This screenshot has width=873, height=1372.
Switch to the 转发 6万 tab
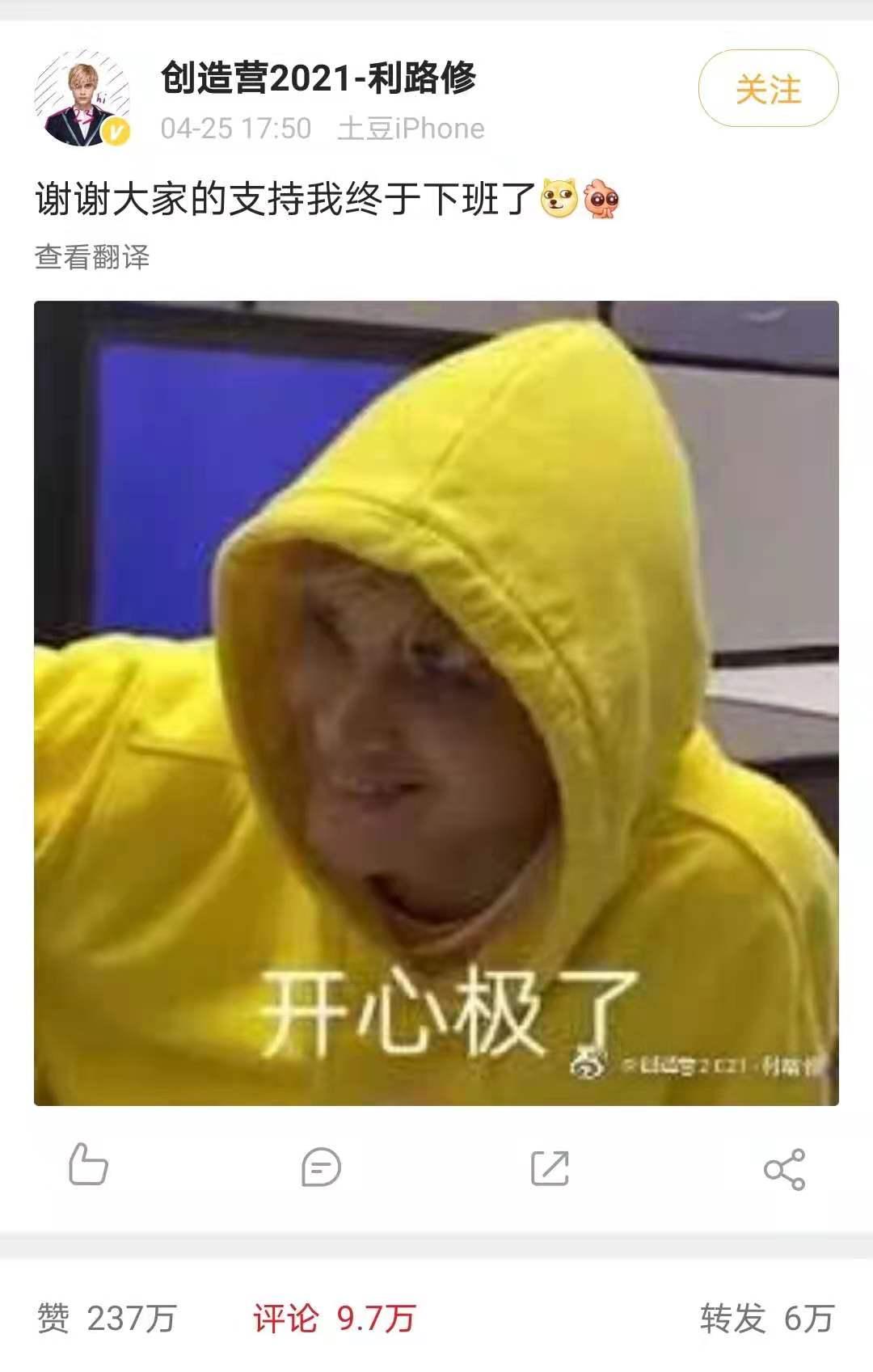point(766,1318)
